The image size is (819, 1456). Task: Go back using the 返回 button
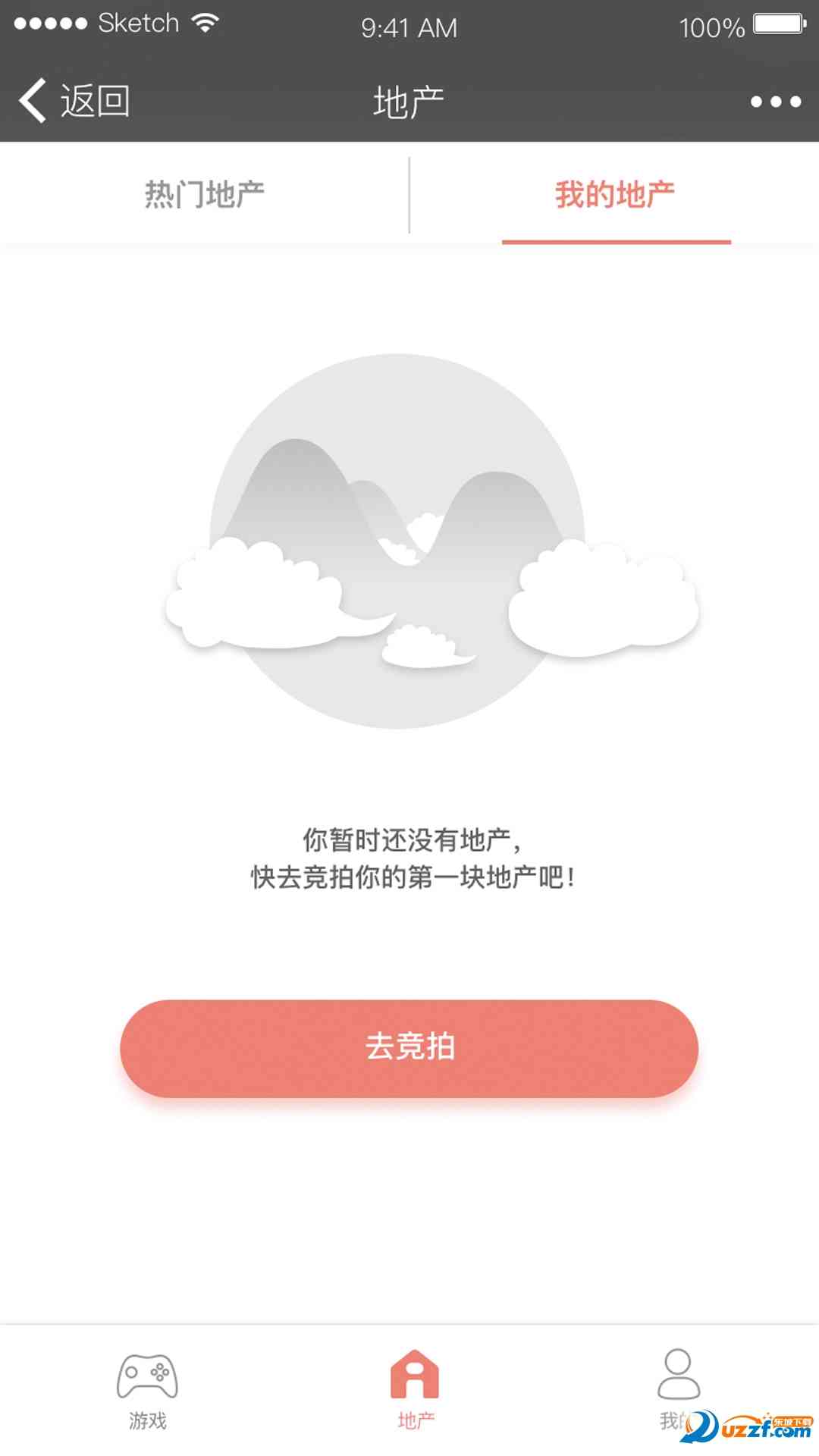pos(74,101)
